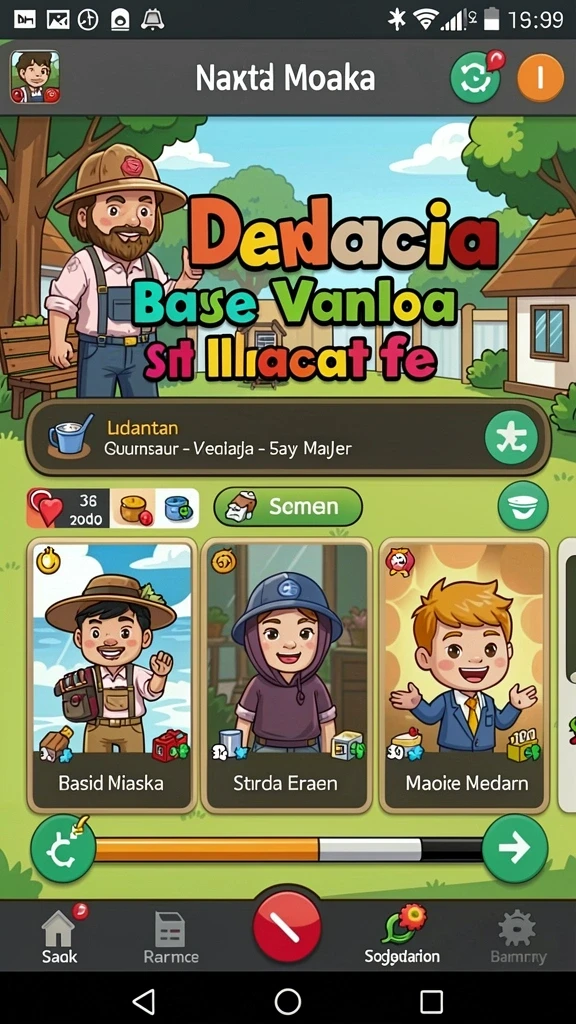Go back using the system back button
Viewport: 576px width, 1024px height.
[144, 1001]
